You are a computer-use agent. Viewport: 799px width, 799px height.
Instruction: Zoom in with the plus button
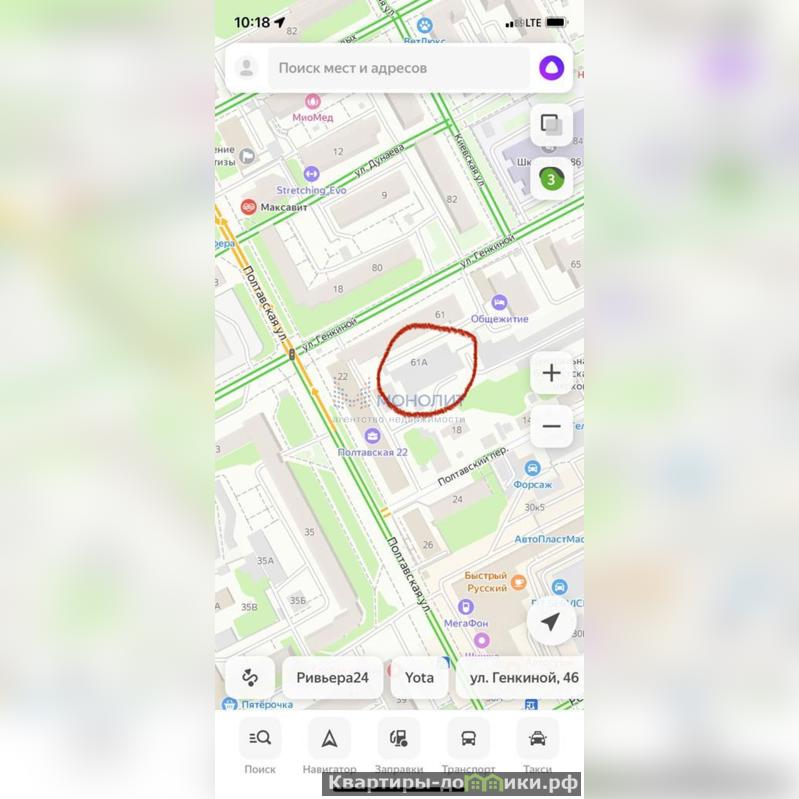551,374
